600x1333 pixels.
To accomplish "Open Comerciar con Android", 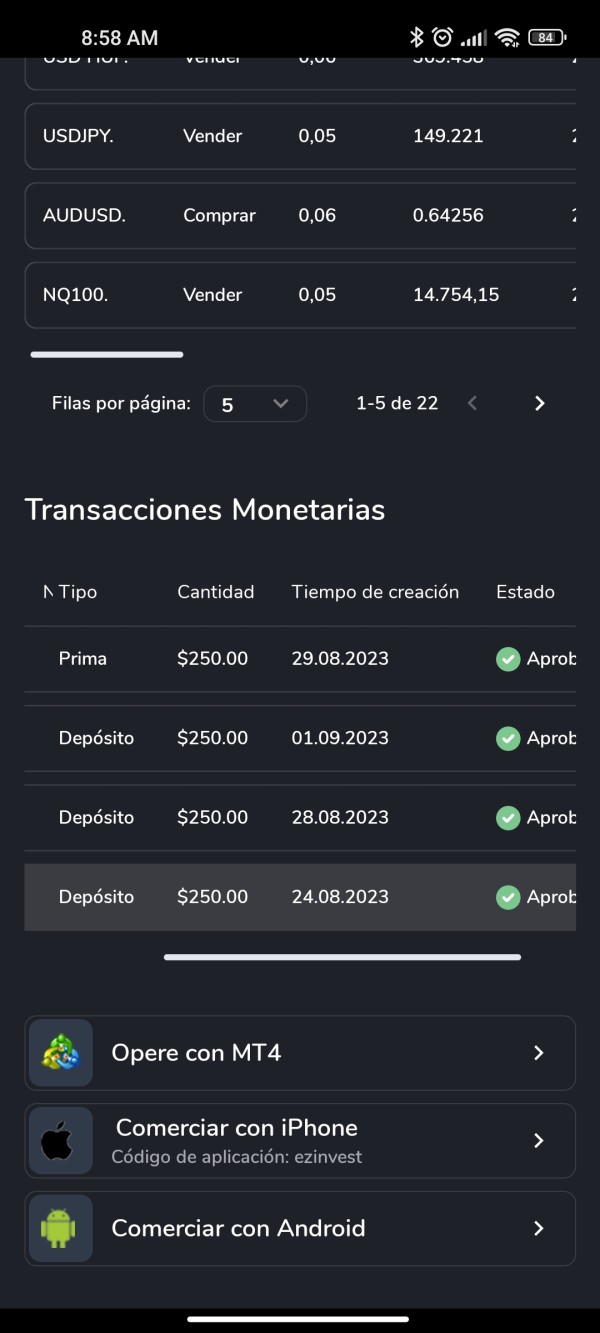I will 300,1228.
